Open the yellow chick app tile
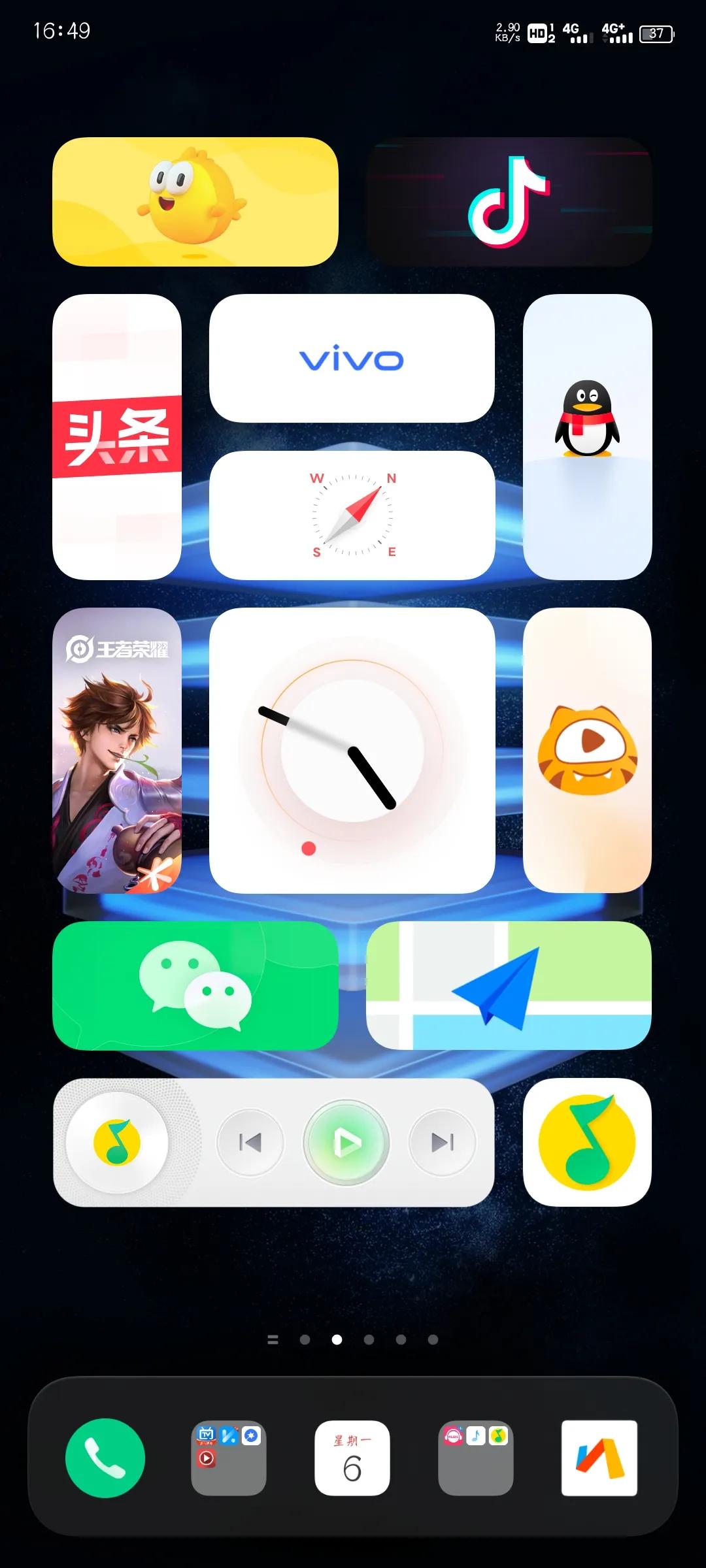The width and height of the screenshot is (706, 1568). click(x=195, y=202)
